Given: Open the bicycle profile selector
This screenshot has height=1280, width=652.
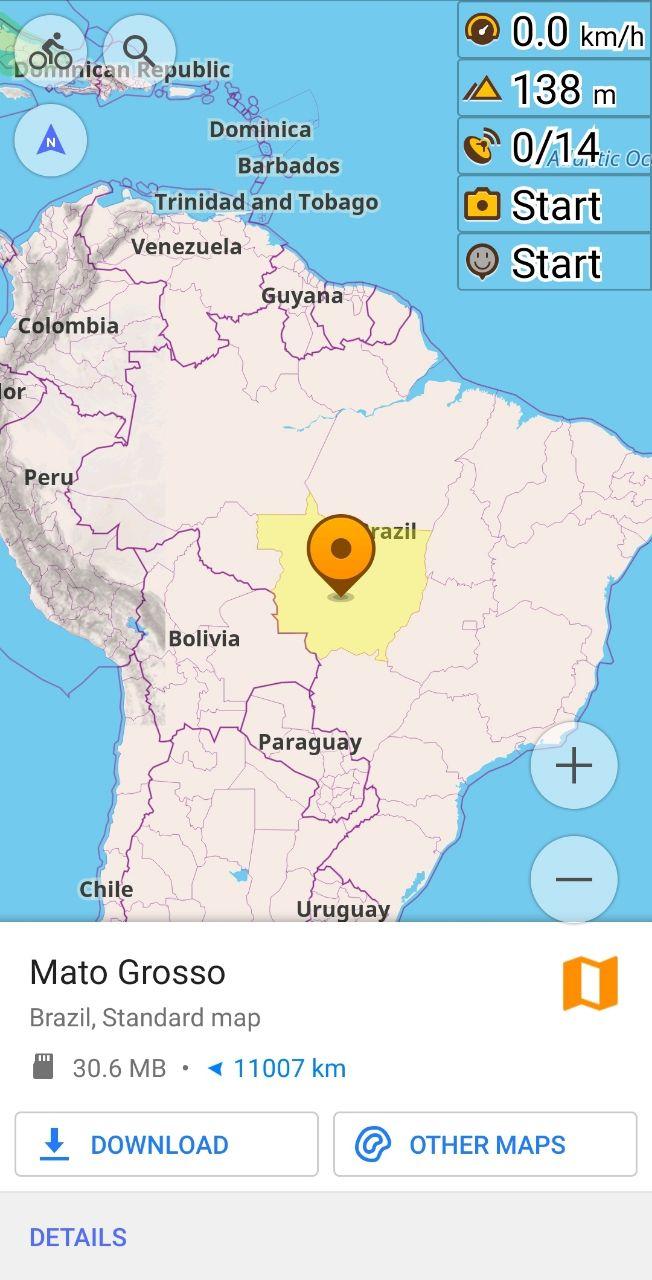Looking at the screenshot, I should [50, 48].
